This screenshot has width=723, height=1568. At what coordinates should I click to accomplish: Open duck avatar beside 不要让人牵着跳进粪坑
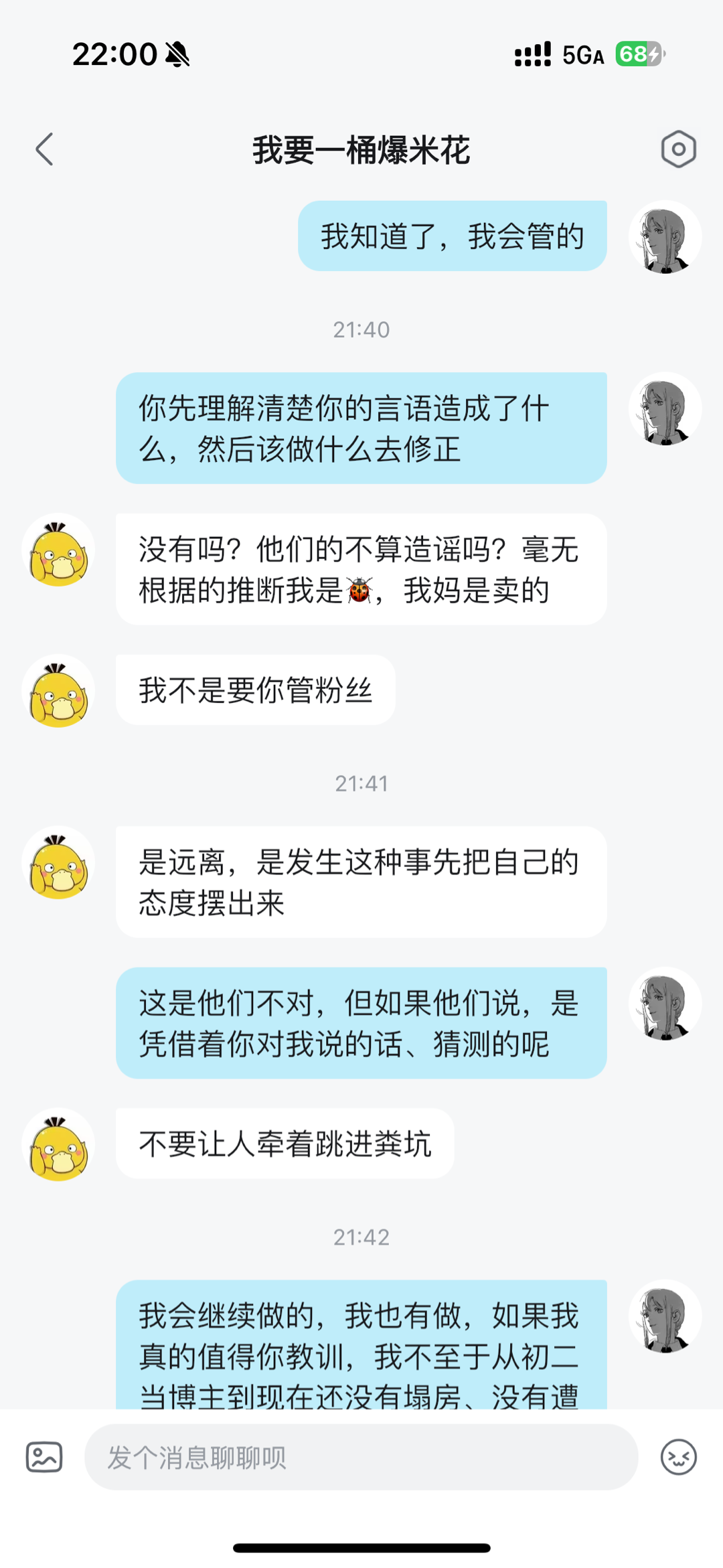click(58, 1144)
